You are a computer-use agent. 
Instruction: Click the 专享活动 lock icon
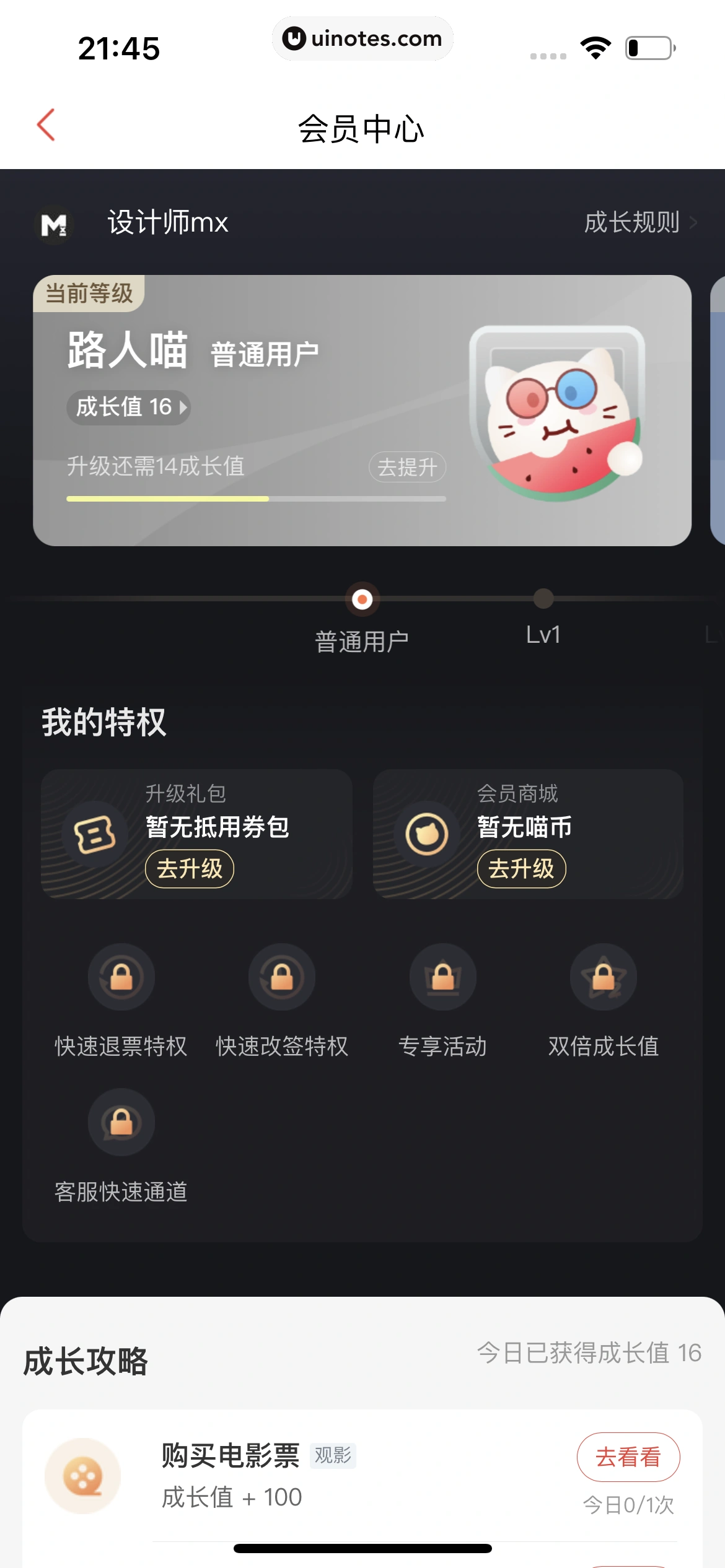[442, 977]
